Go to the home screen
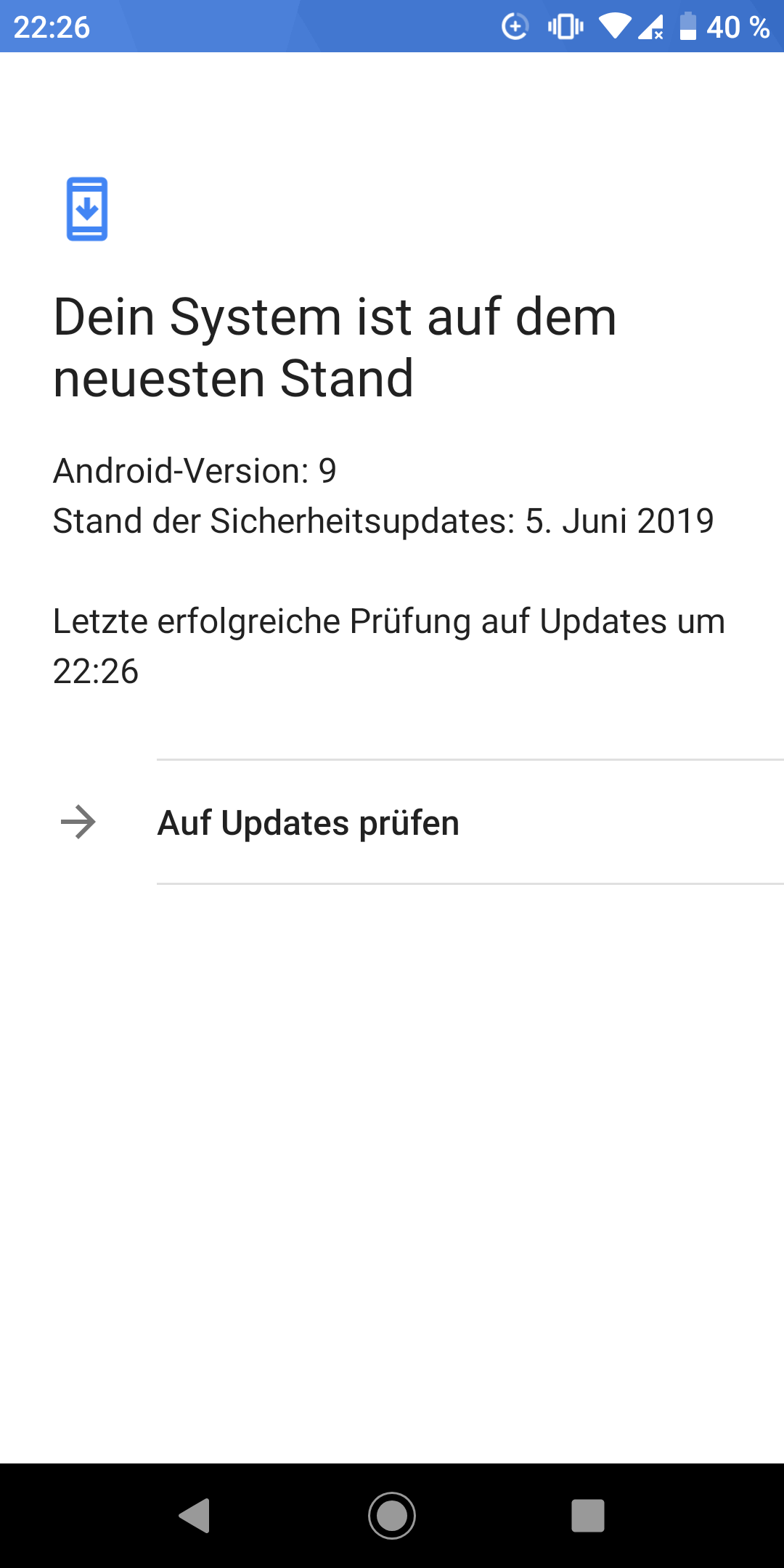This screenshot has height=1568, width=784. pyautogui.click(x=392, y=1515)
